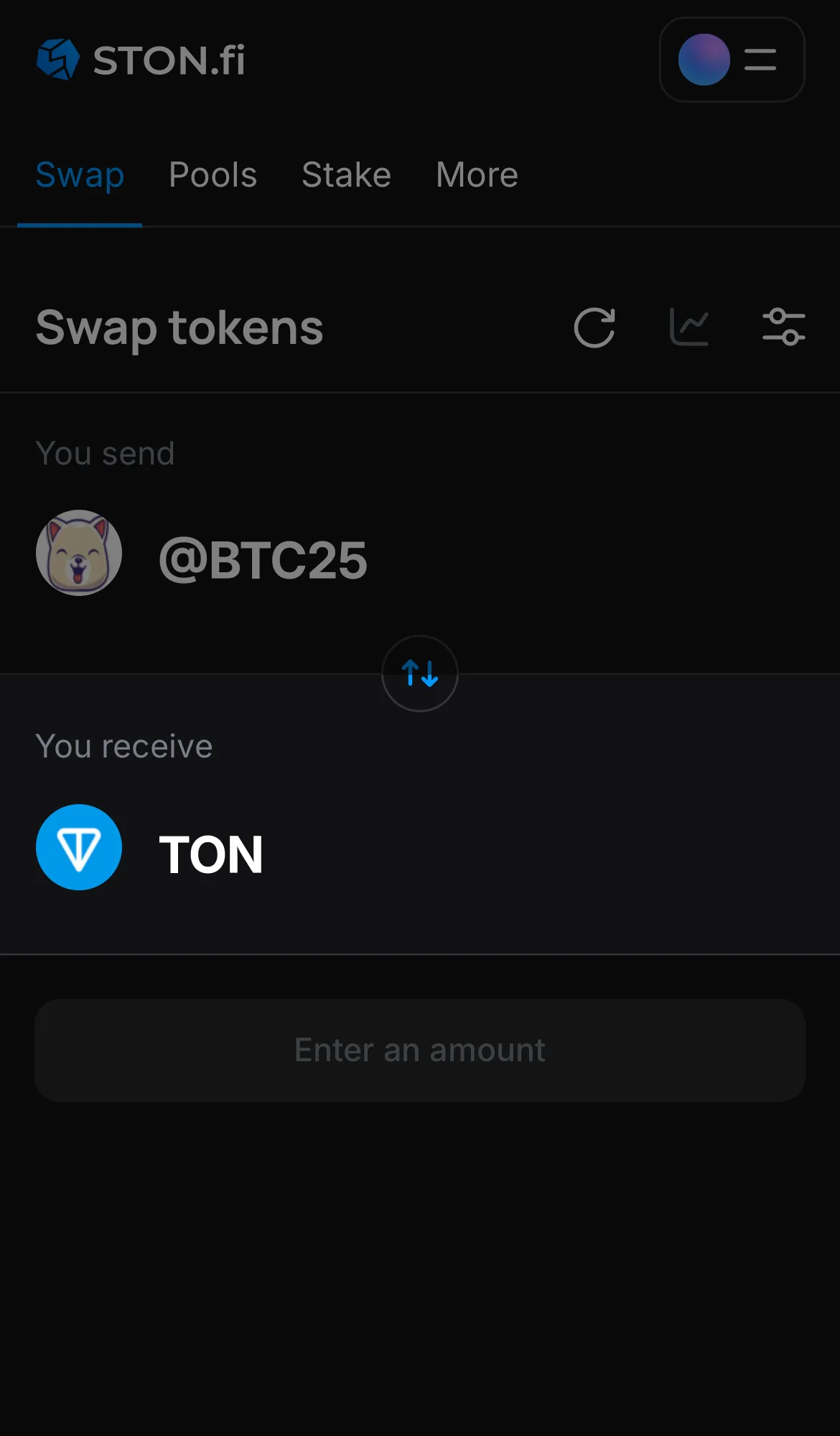This screenshot has height=1436, width=840.
Task: Click the swap direction arrows icon
Action: [x=419, y=673]
